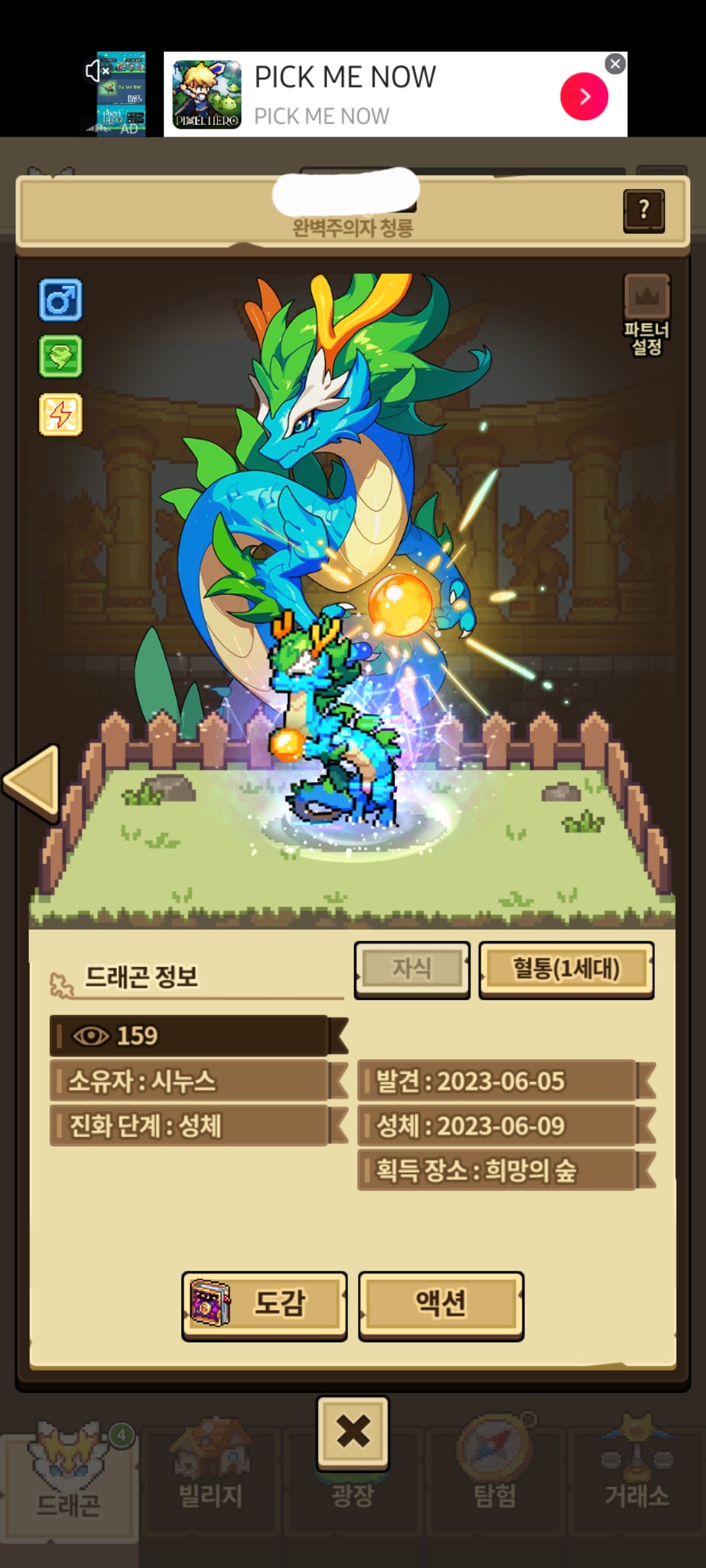
Task: Open the ad via red arrow button
Action: [584, 97]
